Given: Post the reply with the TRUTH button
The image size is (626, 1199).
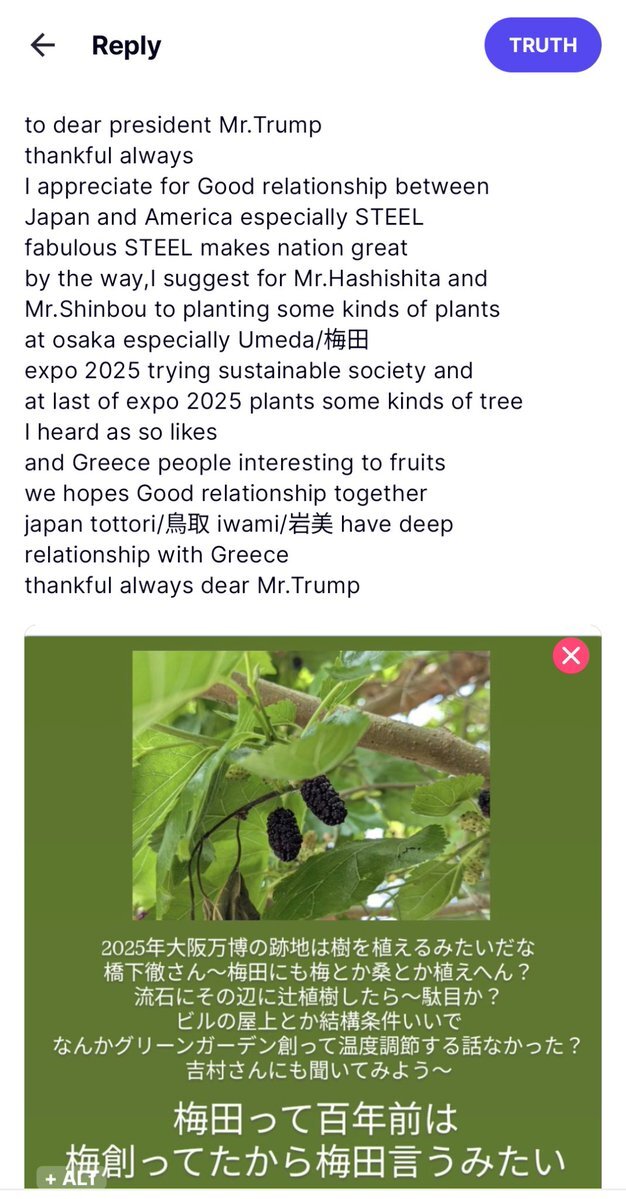Looking at the screenshot, I should click(543, 45).
